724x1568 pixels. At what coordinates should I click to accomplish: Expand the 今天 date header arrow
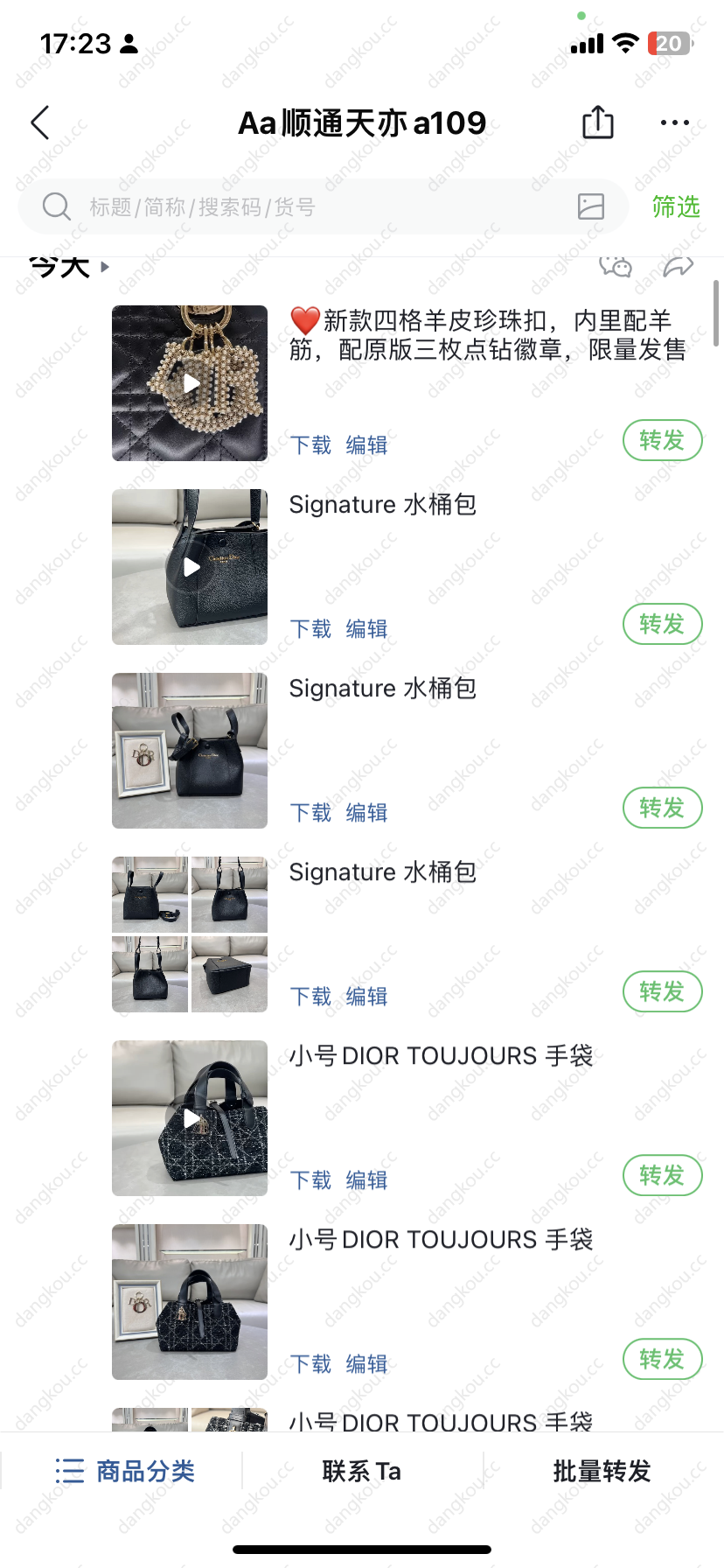tap(106, 267)
